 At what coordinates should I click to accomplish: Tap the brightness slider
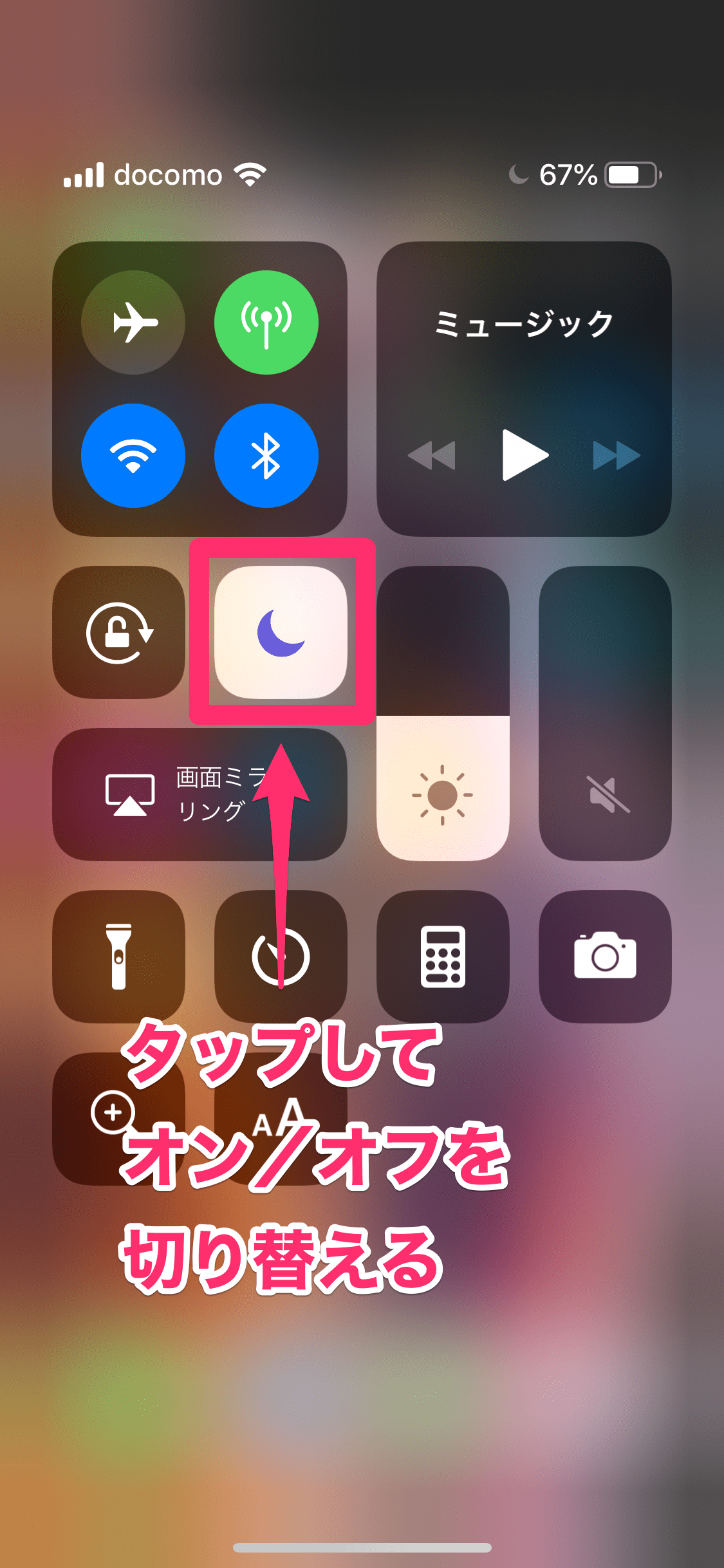point(443,713)
